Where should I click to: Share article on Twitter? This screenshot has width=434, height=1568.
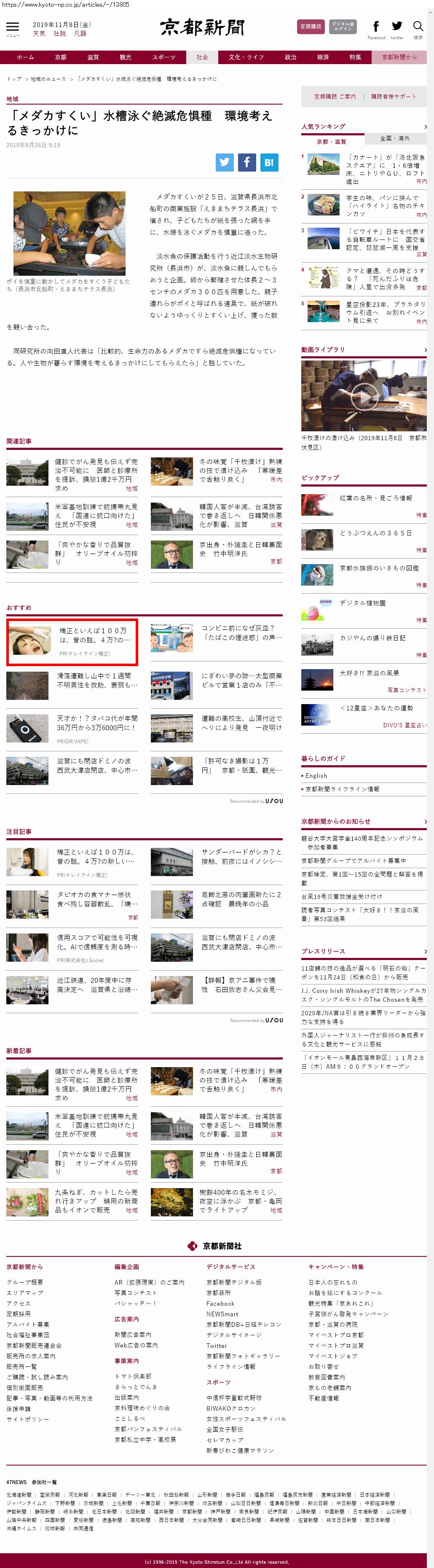(225, 162)
